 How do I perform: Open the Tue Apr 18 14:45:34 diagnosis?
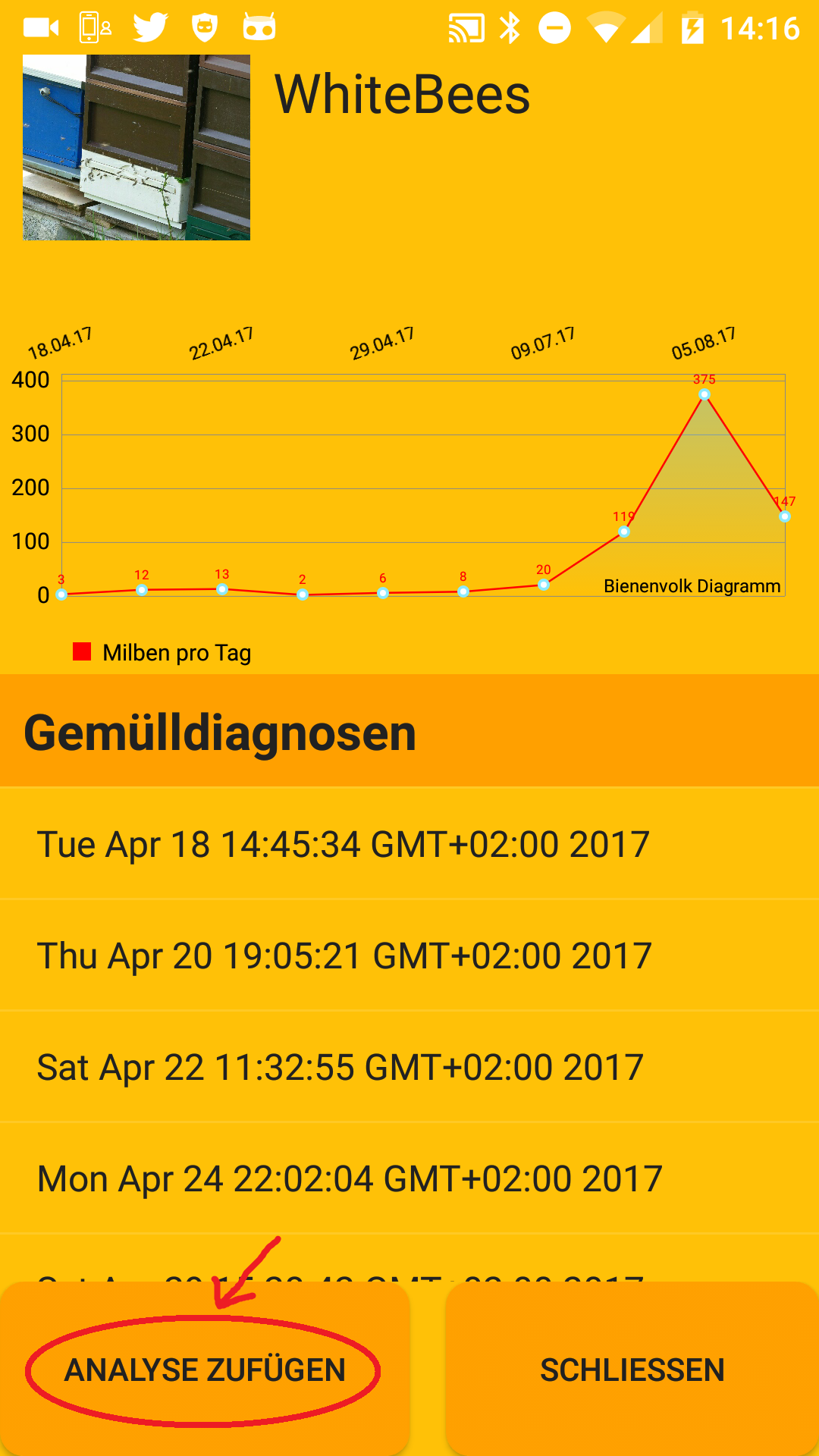pos(409,844)
